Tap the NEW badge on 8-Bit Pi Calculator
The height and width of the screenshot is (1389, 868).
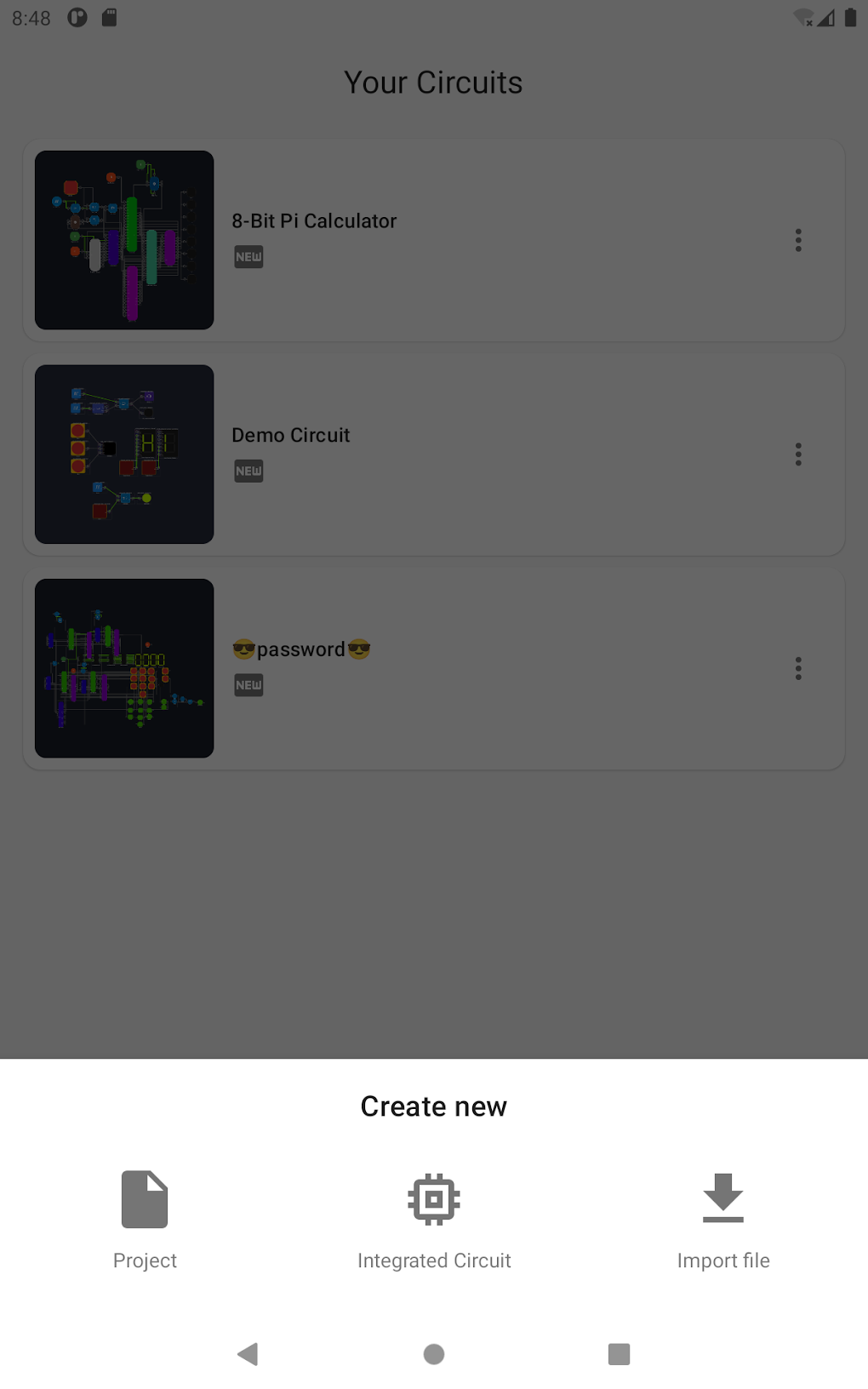pyautogui.click(x=248, y=256)
